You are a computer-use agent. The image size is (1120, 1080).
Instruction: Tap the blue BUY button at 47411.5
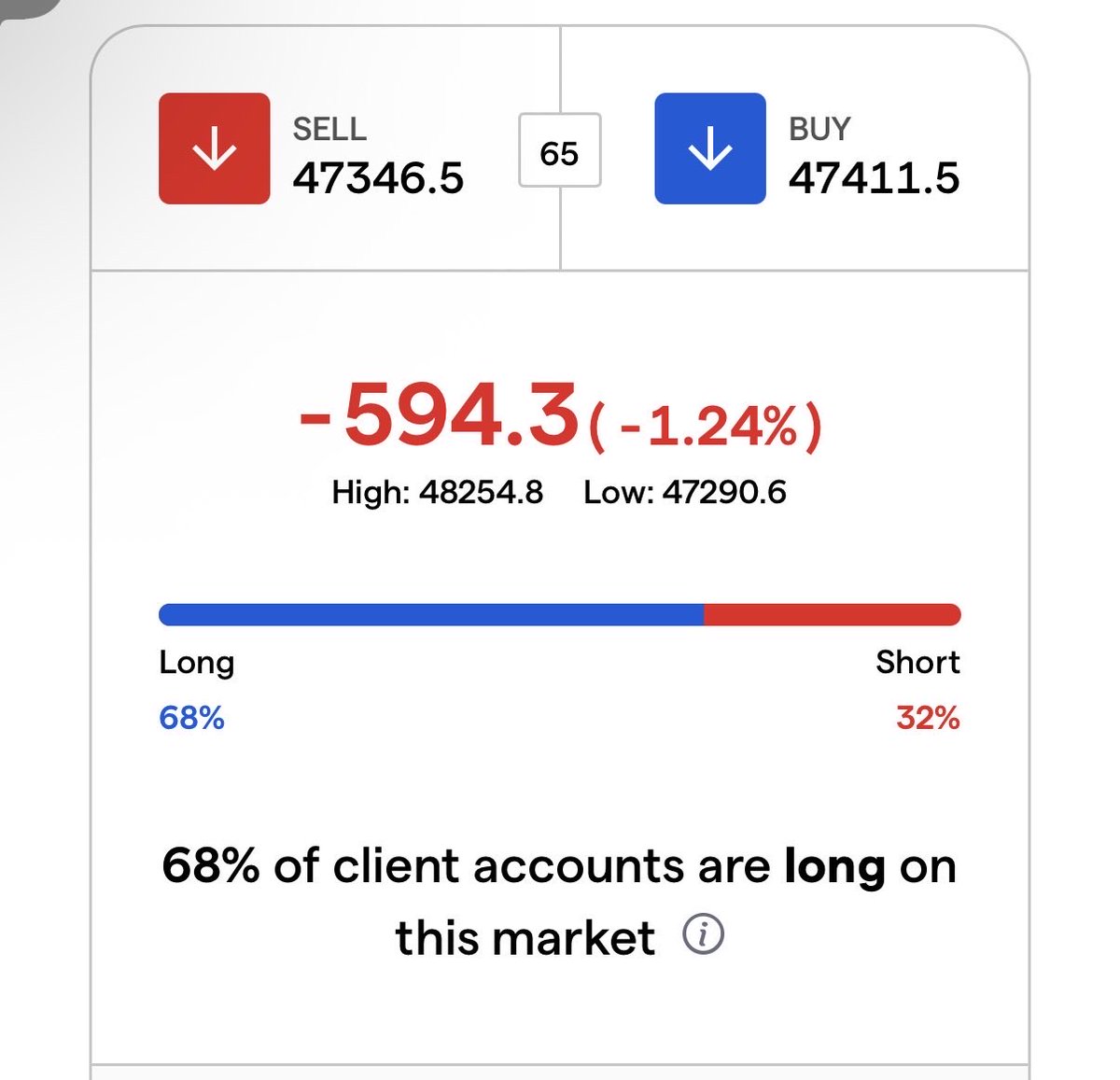(709, 148)
